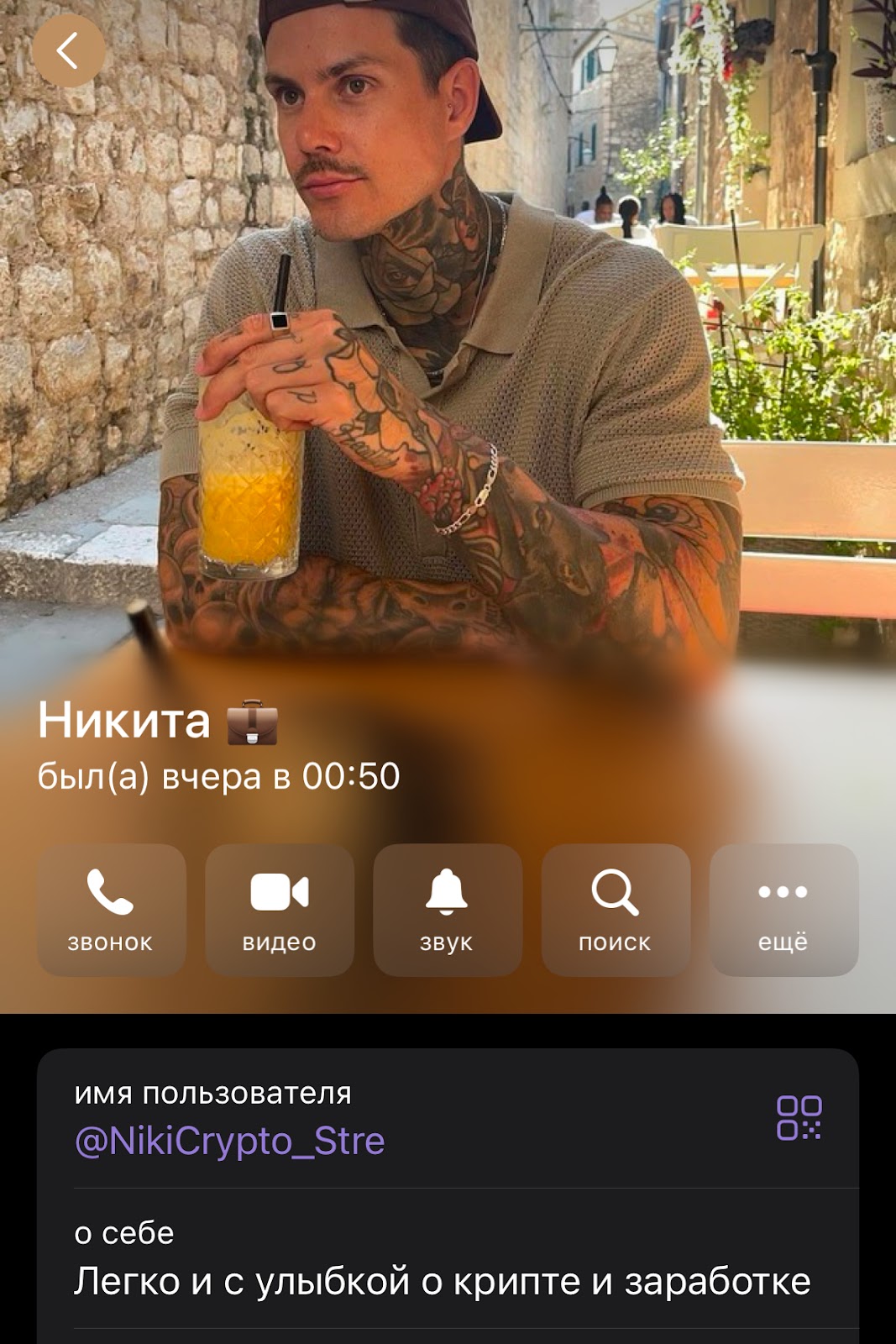Mute notifications with the звук bell
Viewport: 896px width, 1344px height.
tap(447, 909)
